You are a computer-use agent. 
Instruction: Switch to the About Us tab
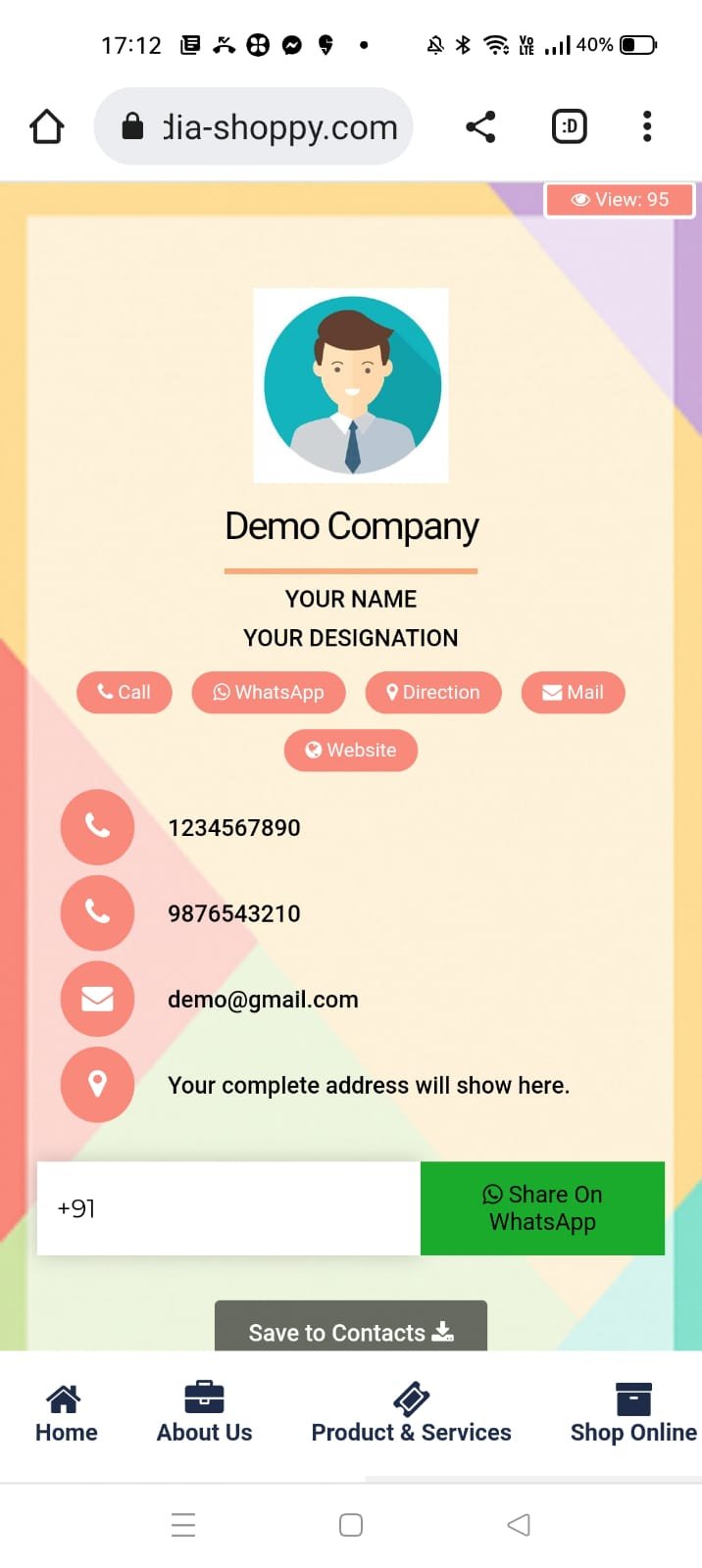tap(204, 1414)
